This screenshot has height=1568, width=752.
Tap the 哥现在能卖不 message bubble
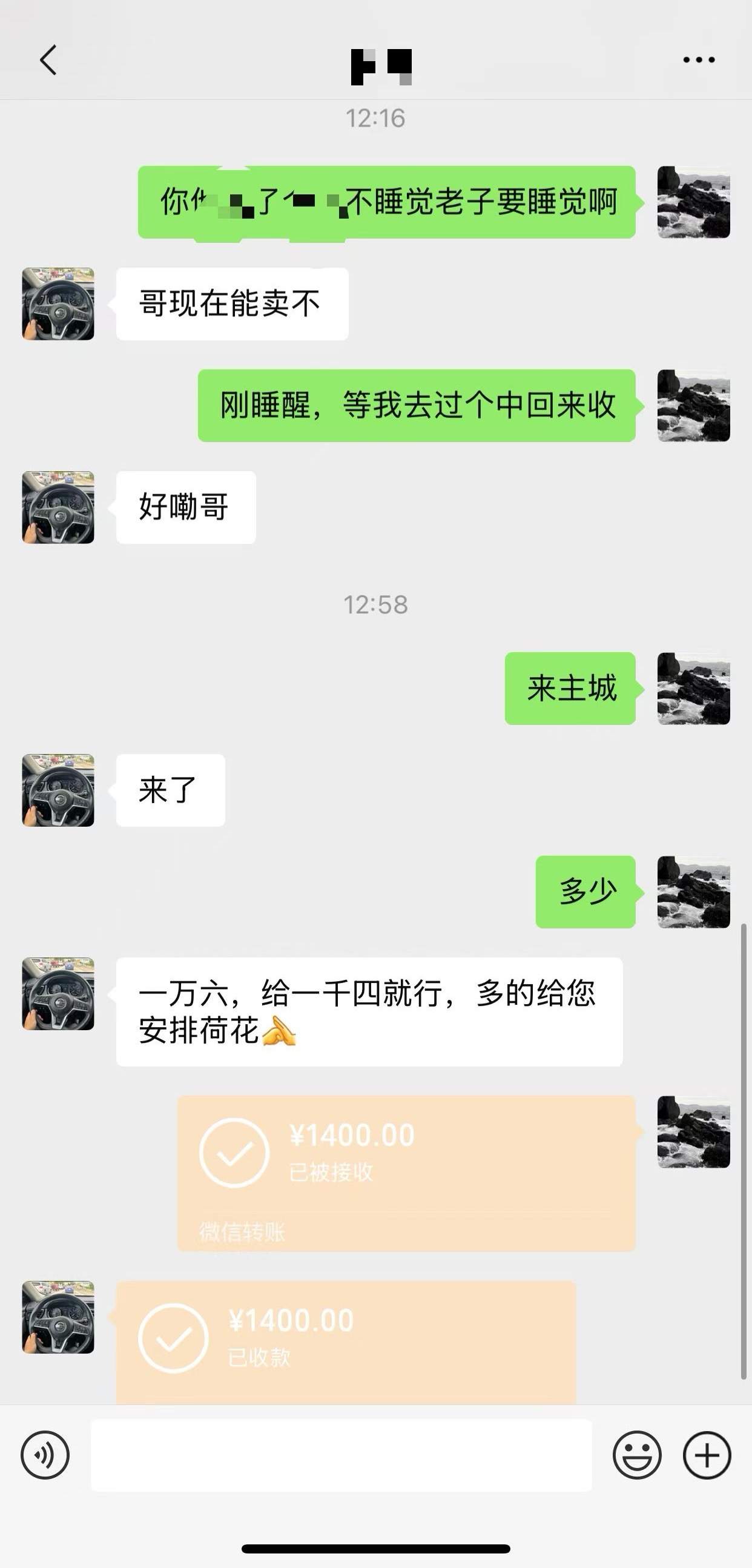pyautogui.click(x=233, y=303)
